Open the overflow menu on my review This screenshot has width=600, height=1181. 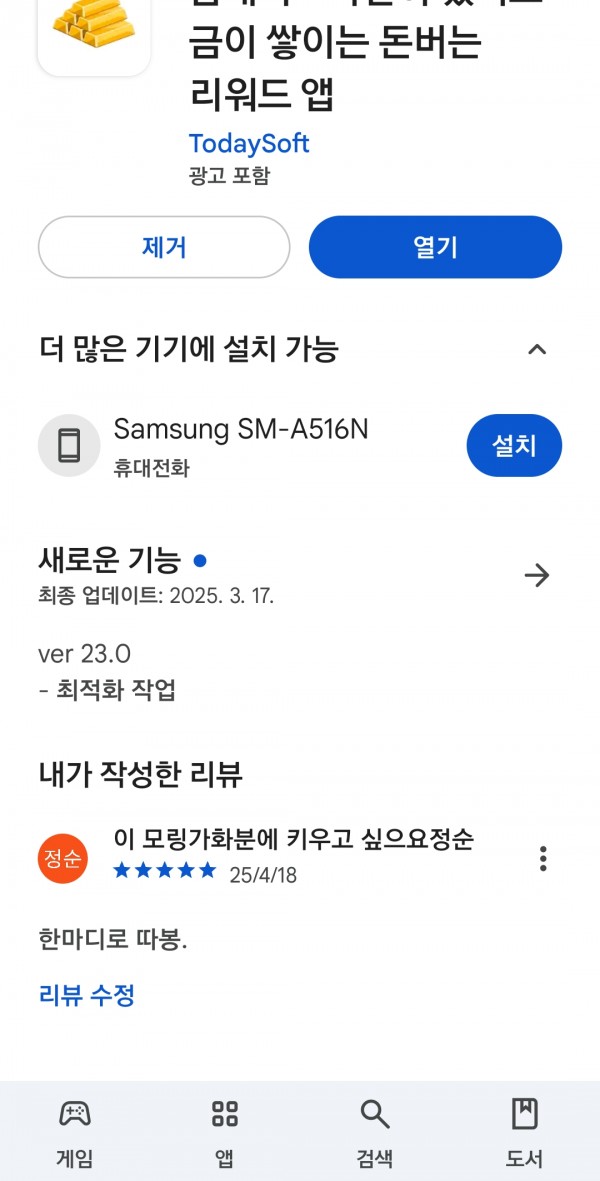coord(543,859)
